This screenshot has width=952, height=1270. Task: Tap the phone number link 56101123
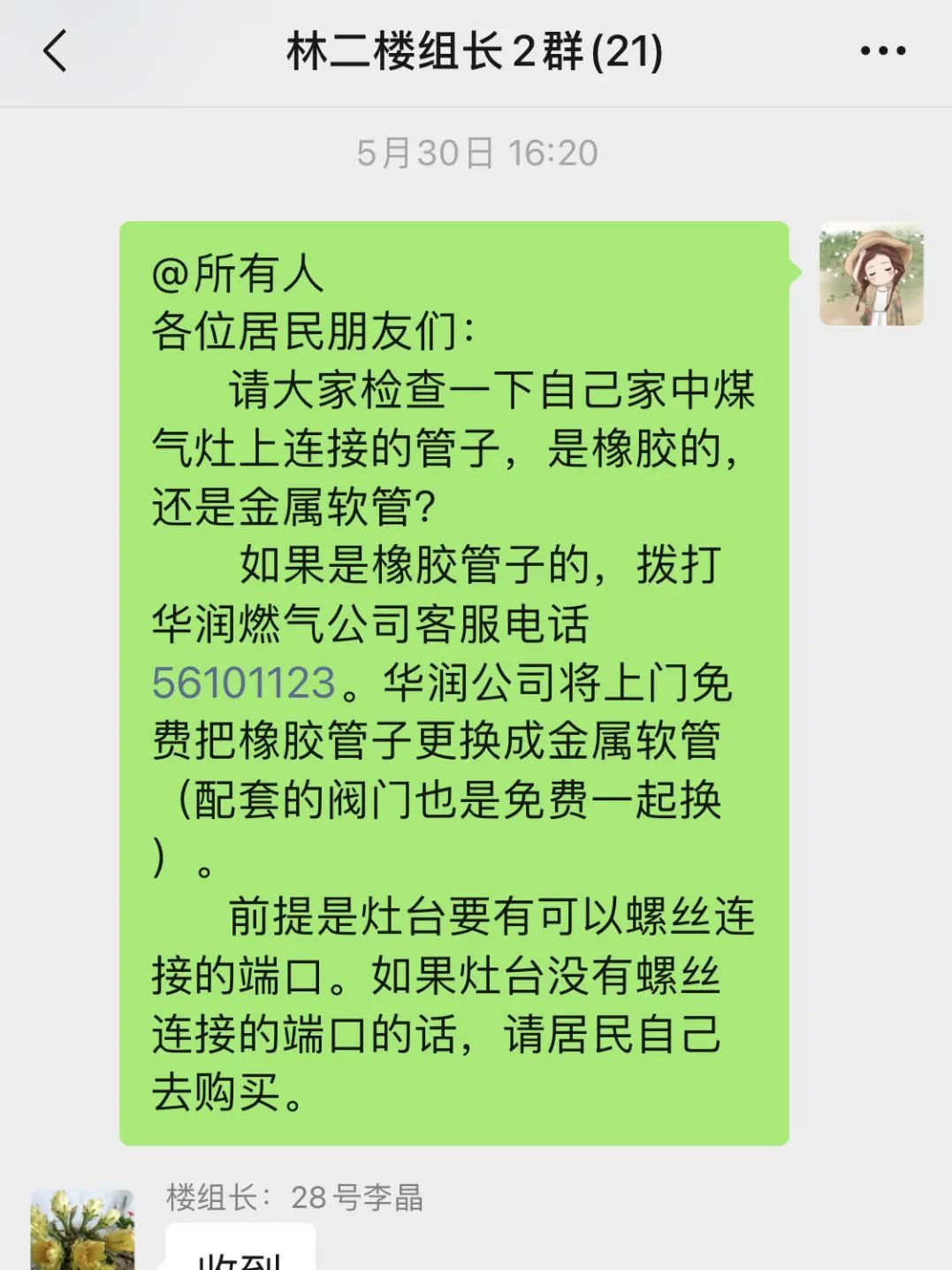point(244,683)
